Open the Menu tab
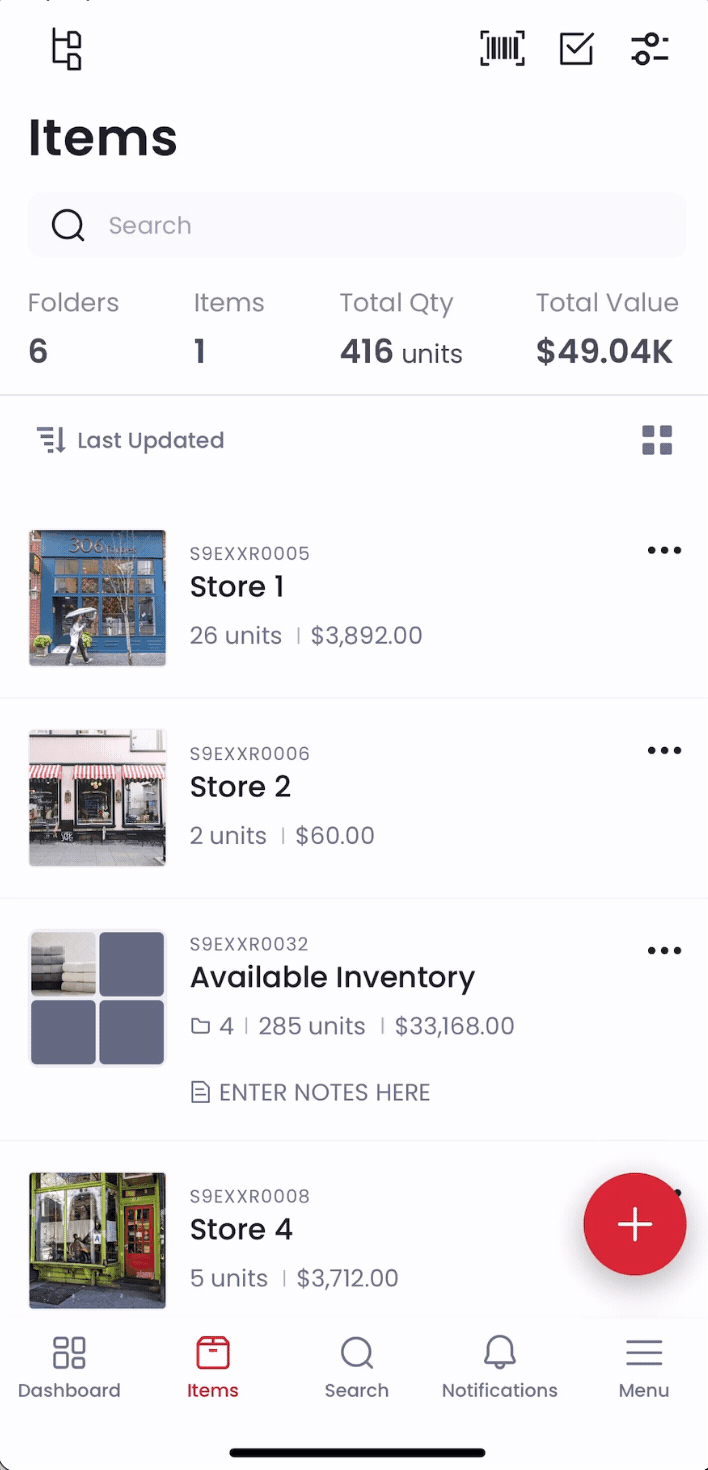This screenshot has height=1470, width=708. click(644, 1368)
